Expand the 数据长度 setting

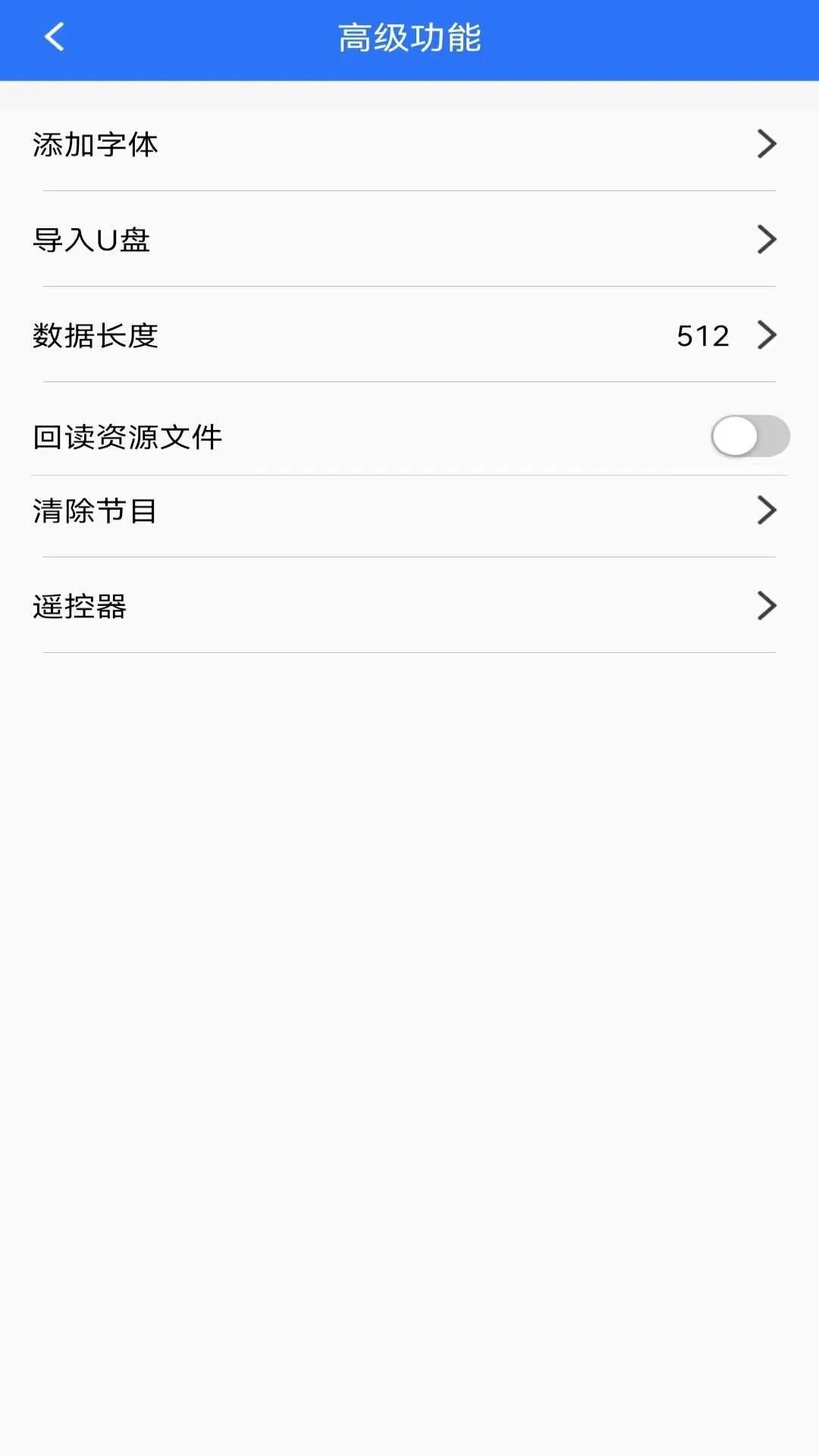coord(409,334)
